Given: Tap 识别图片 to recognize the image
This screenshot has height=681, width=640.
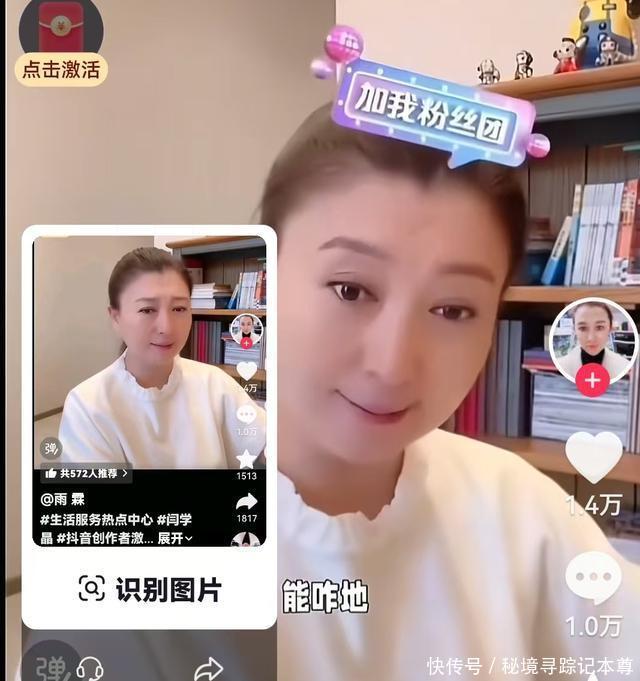Looking at the screenshot, I should (149, 589).
